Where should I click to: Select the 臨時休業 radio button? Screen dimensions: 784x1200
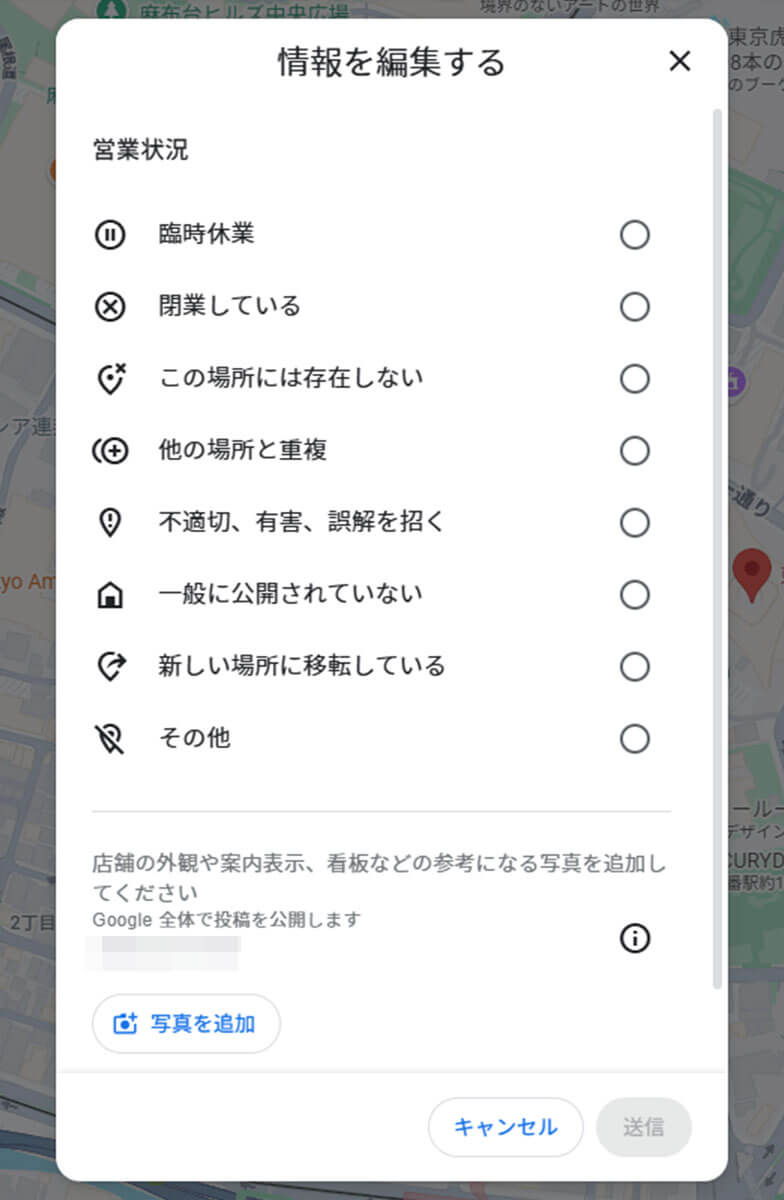tap(635, 235)
